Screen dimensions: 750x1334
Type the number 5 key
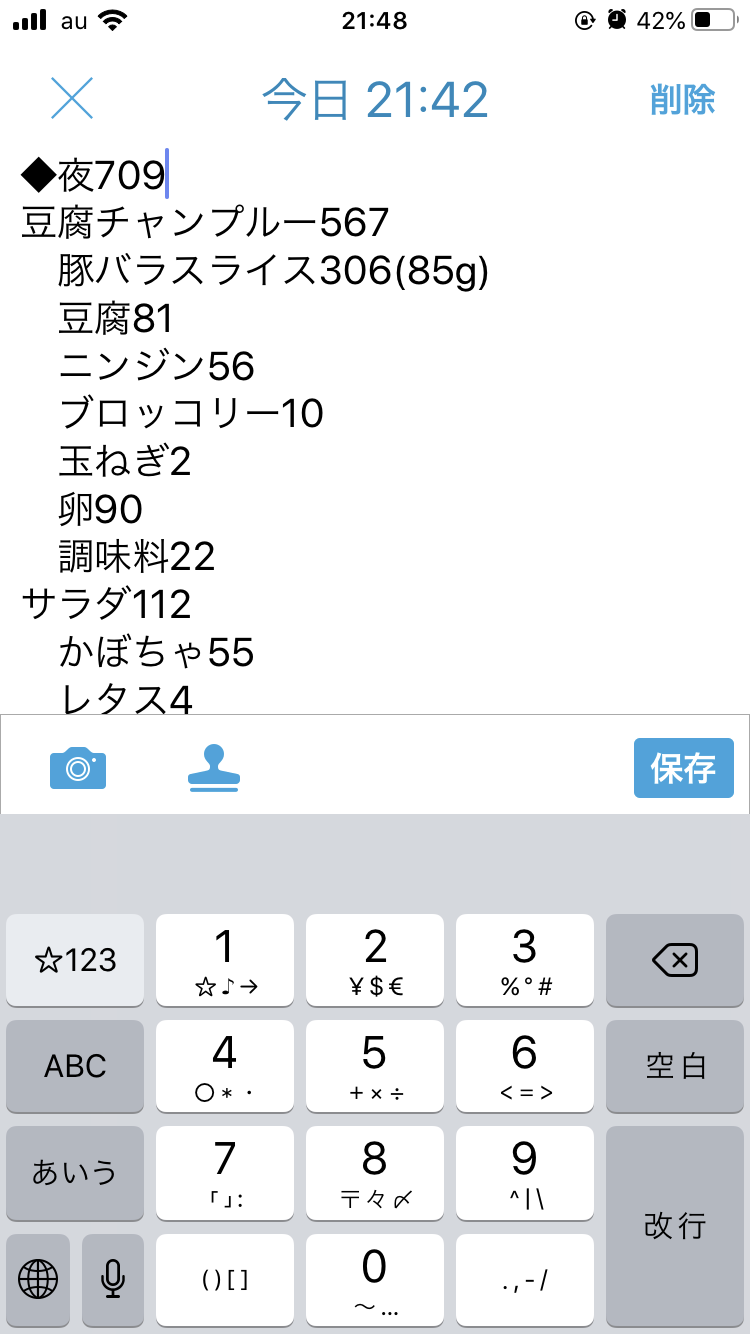tap(374, 1066)
